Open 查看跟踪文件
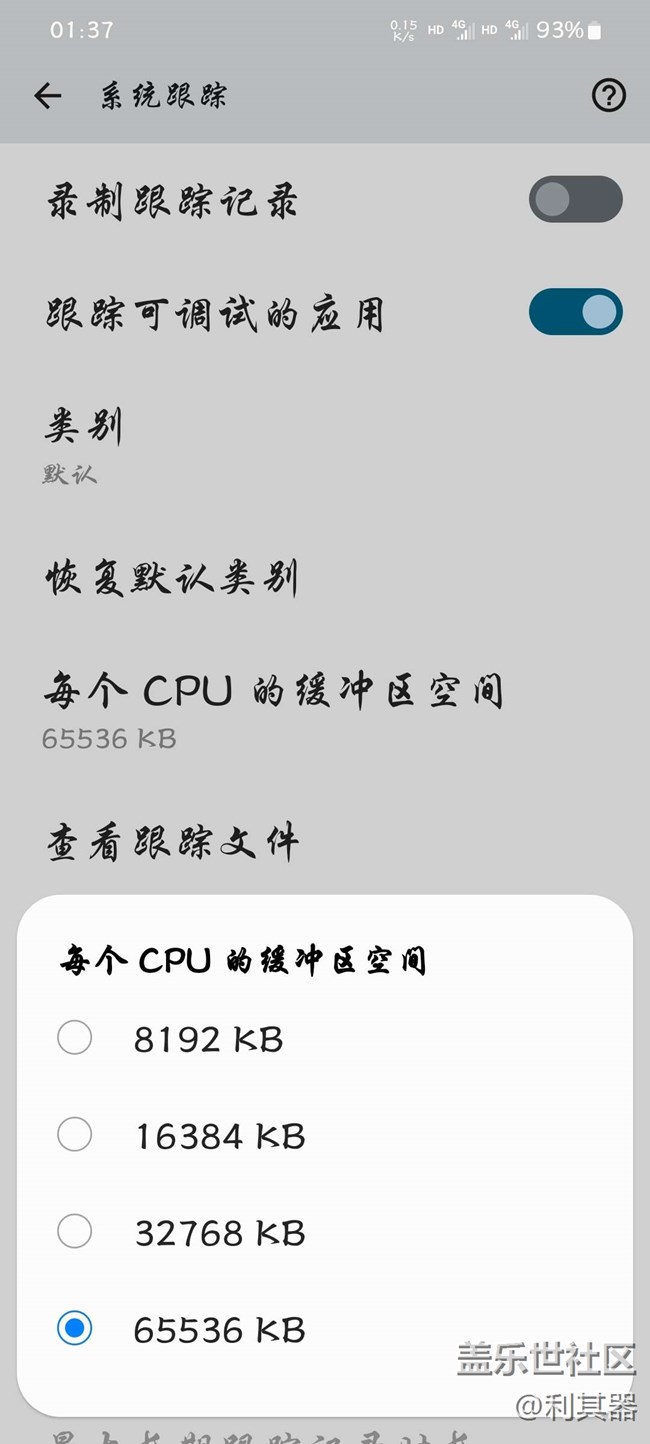Screen dimensions: 650x1444 [171, 842]
